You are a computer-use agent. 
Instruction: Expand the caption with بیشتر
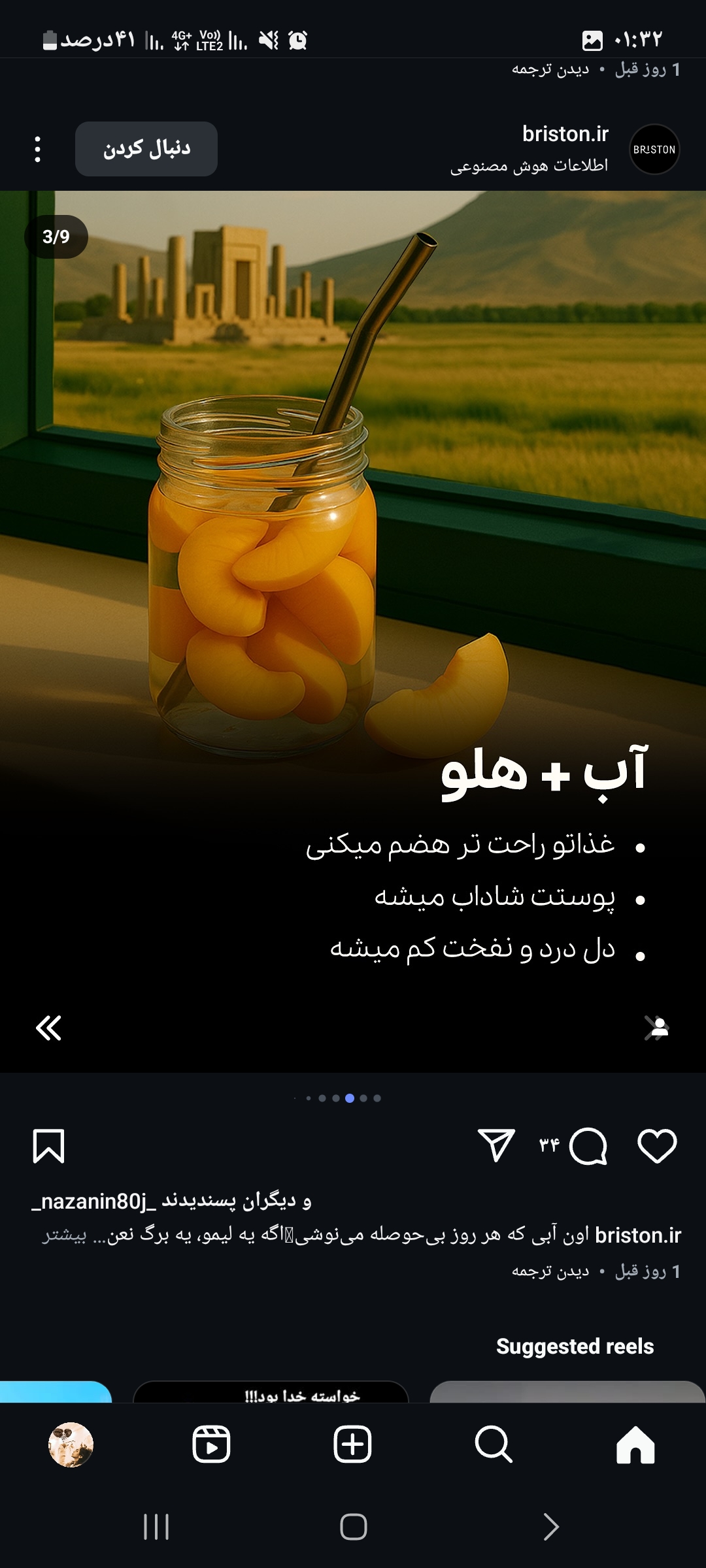click(64, 1235)
